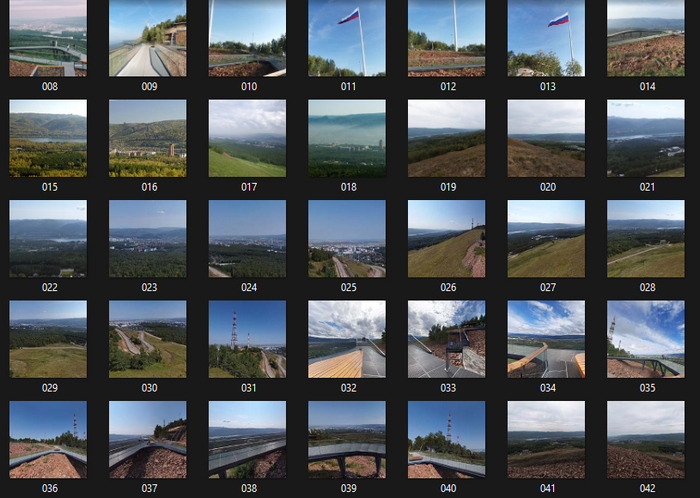Select the image labeled 011
Image resolution: width=700 pixels, height=498 pixels.
click(347, 38)
